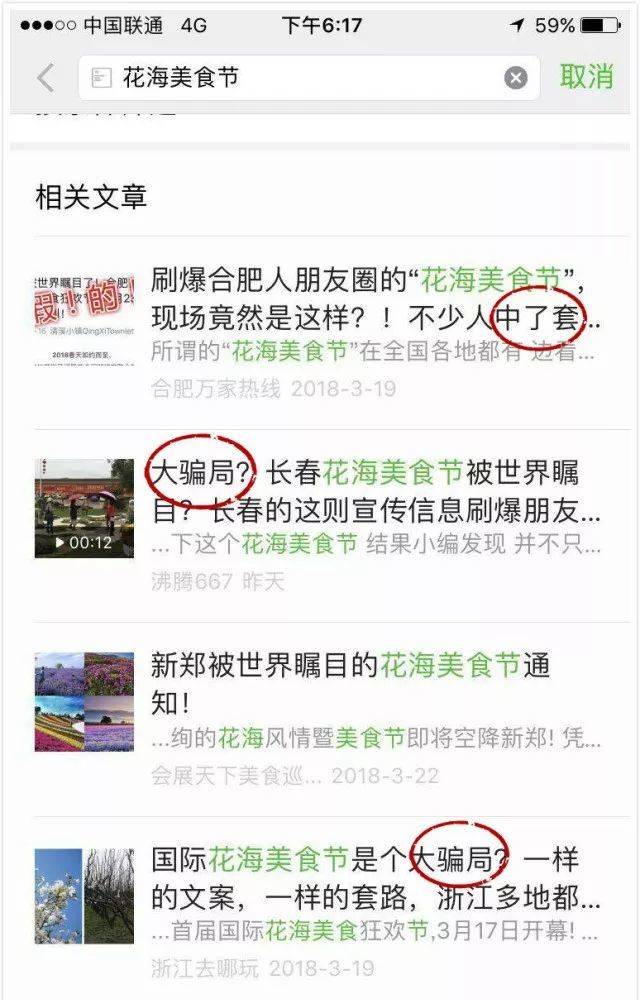This screenshot has width=640, height=1000.
Task: Open the 新郑 花海美食节 notice article
Action: coord(320,719)
